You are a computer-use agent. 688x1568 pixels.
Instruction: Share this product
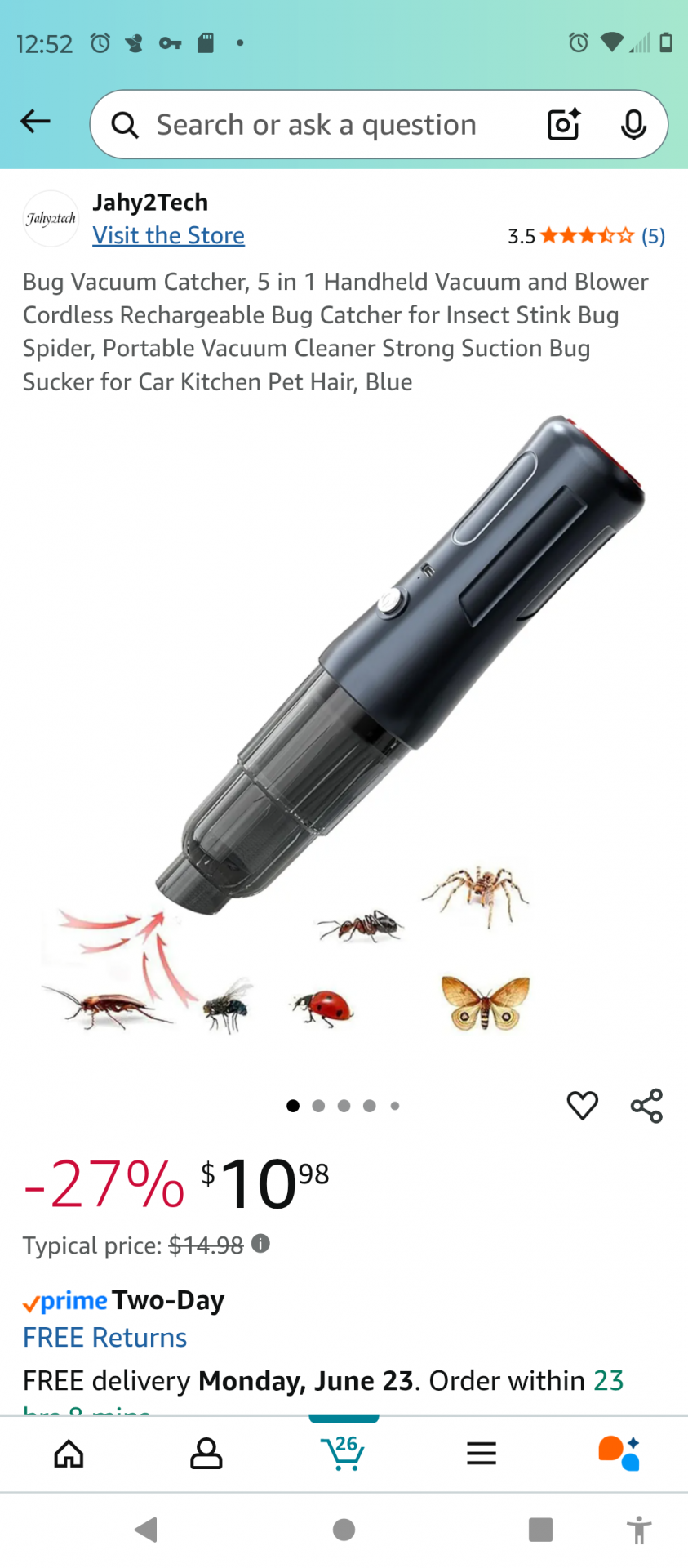(646, 1106)
